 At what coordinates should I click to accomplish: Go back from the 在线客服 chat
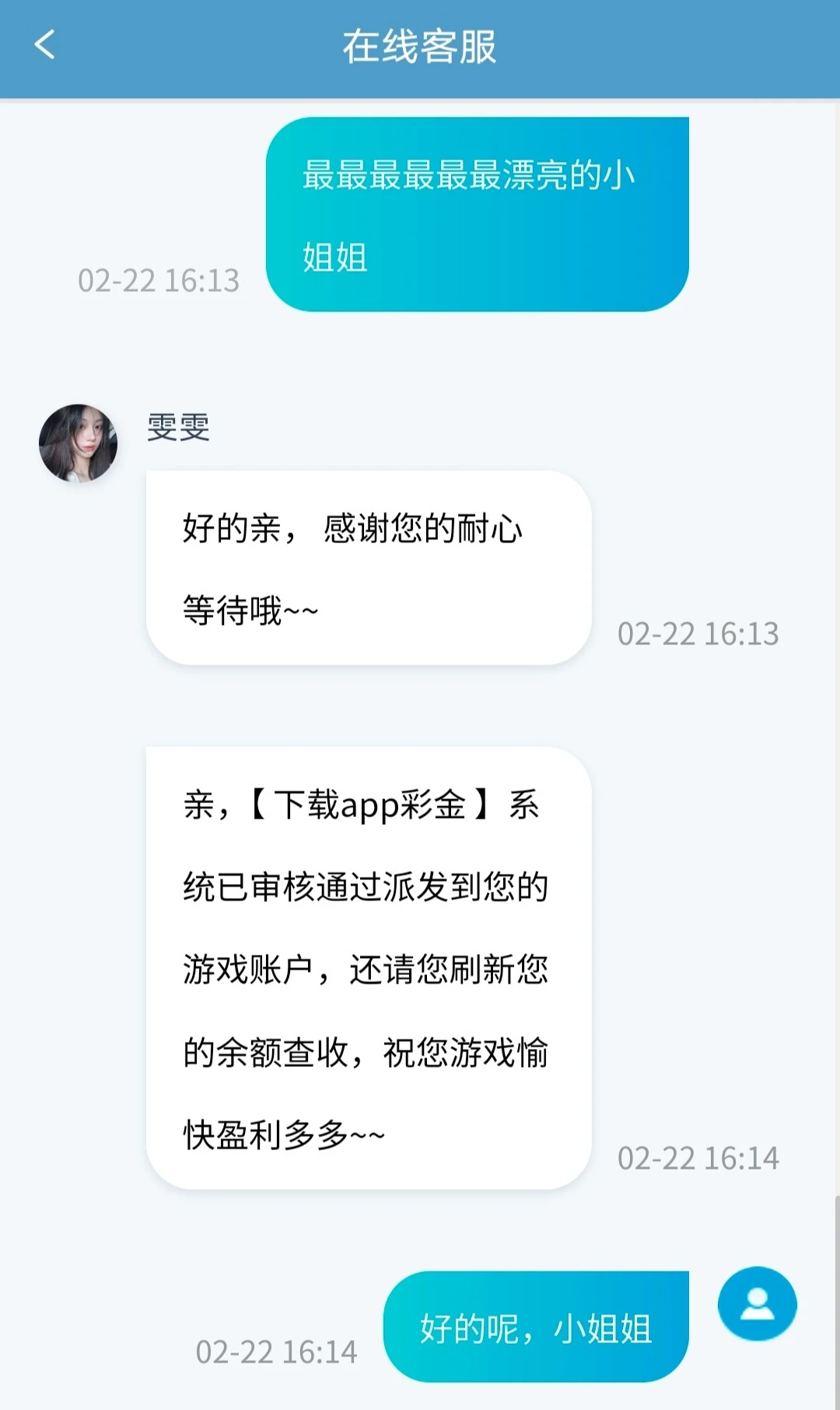[45, 45]
